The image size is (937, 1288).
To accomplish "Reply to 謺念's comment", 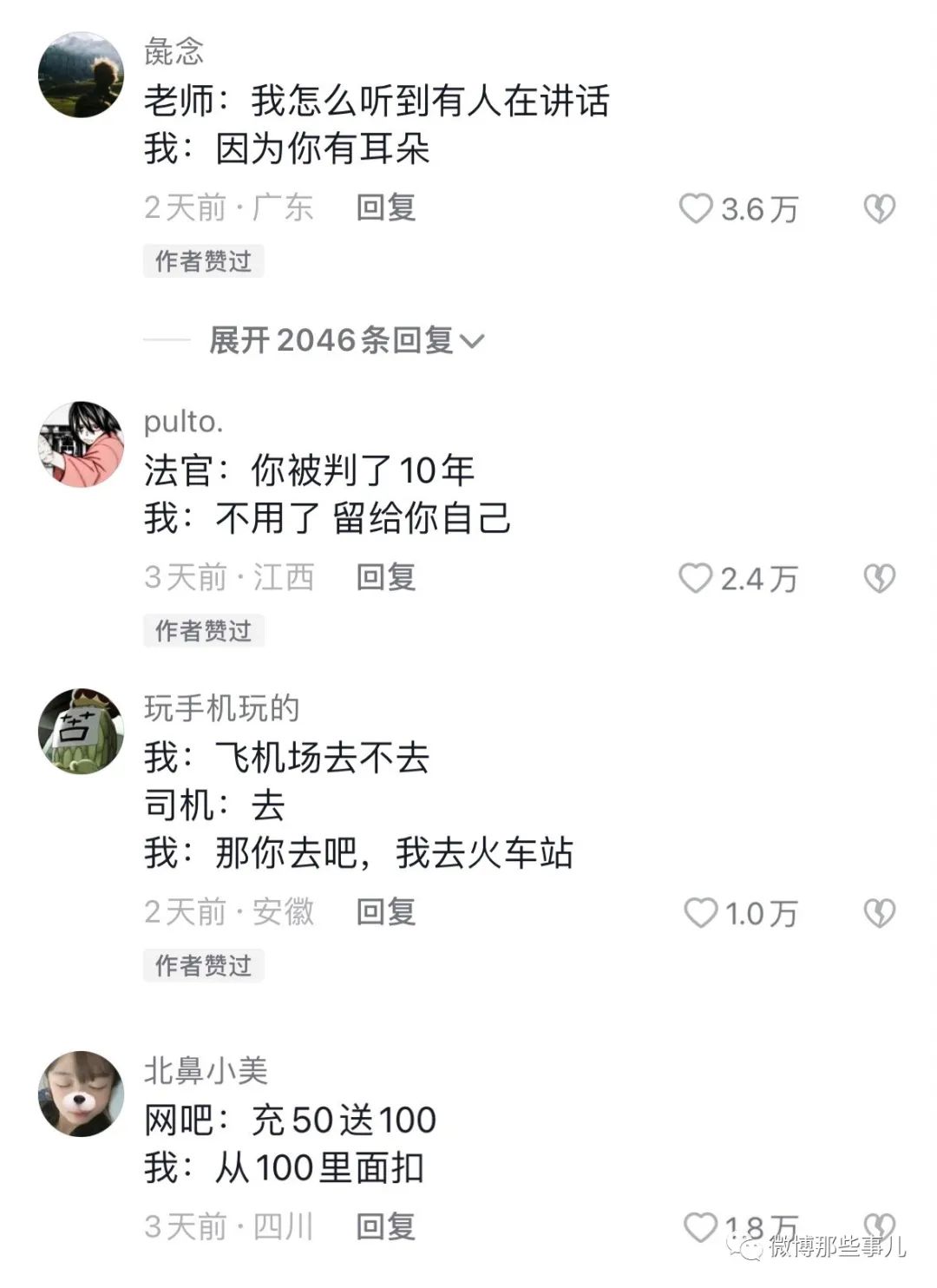I will point(386,207).
